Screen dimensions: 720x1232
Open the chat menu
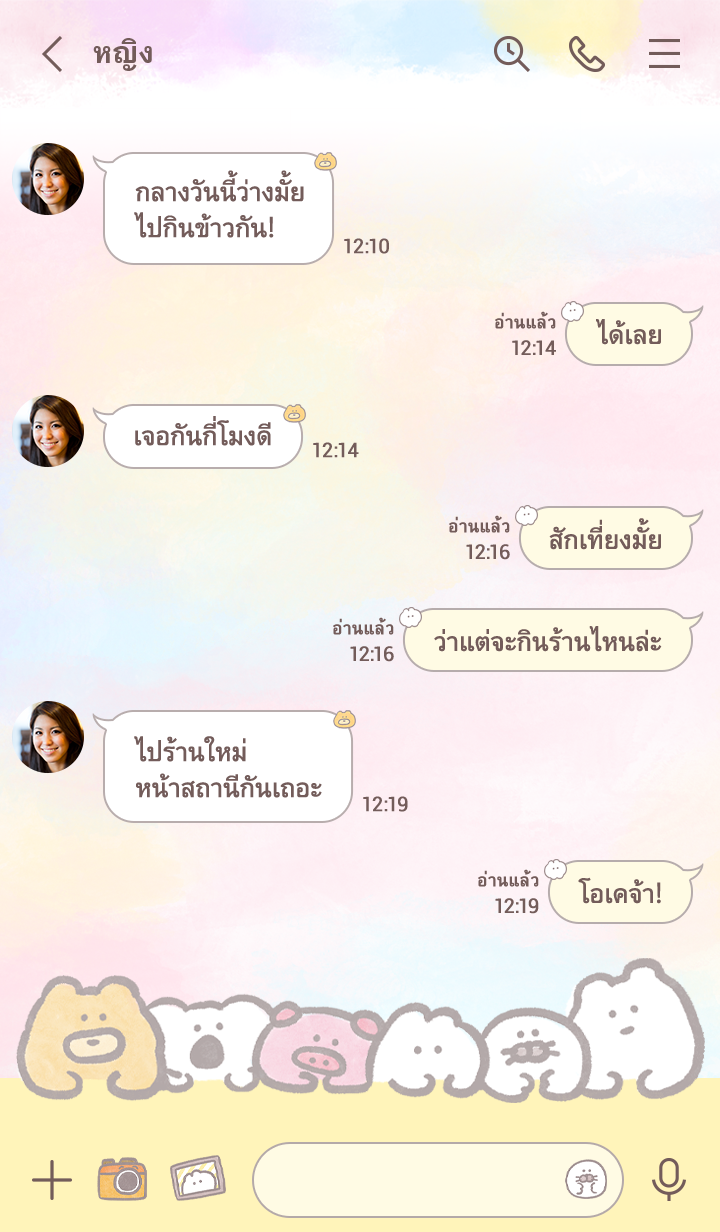coord(664,54)
